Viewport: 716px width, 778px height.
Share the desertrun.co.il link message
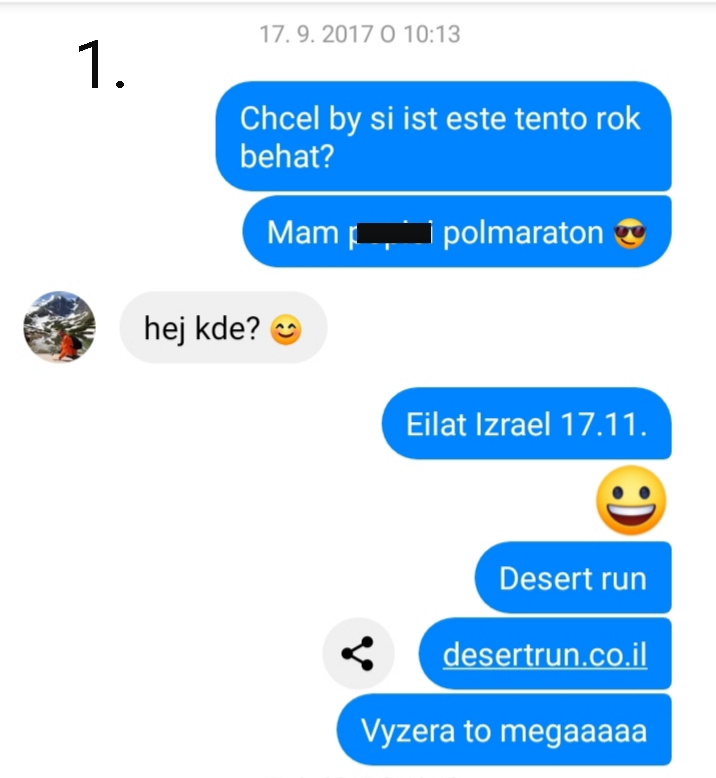[358, 654]
